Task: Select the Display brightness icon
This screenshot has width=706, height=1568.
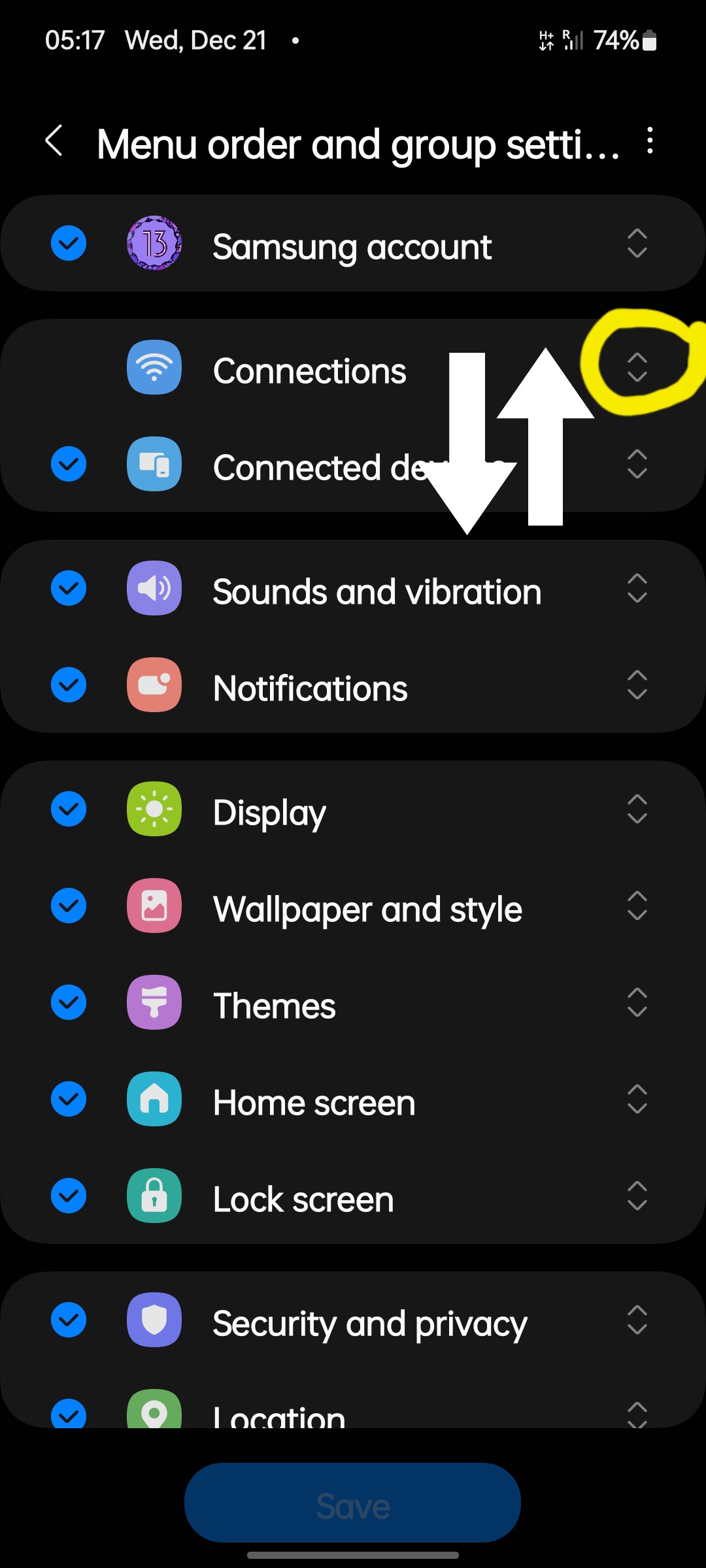Action: [x=154, y=809]
